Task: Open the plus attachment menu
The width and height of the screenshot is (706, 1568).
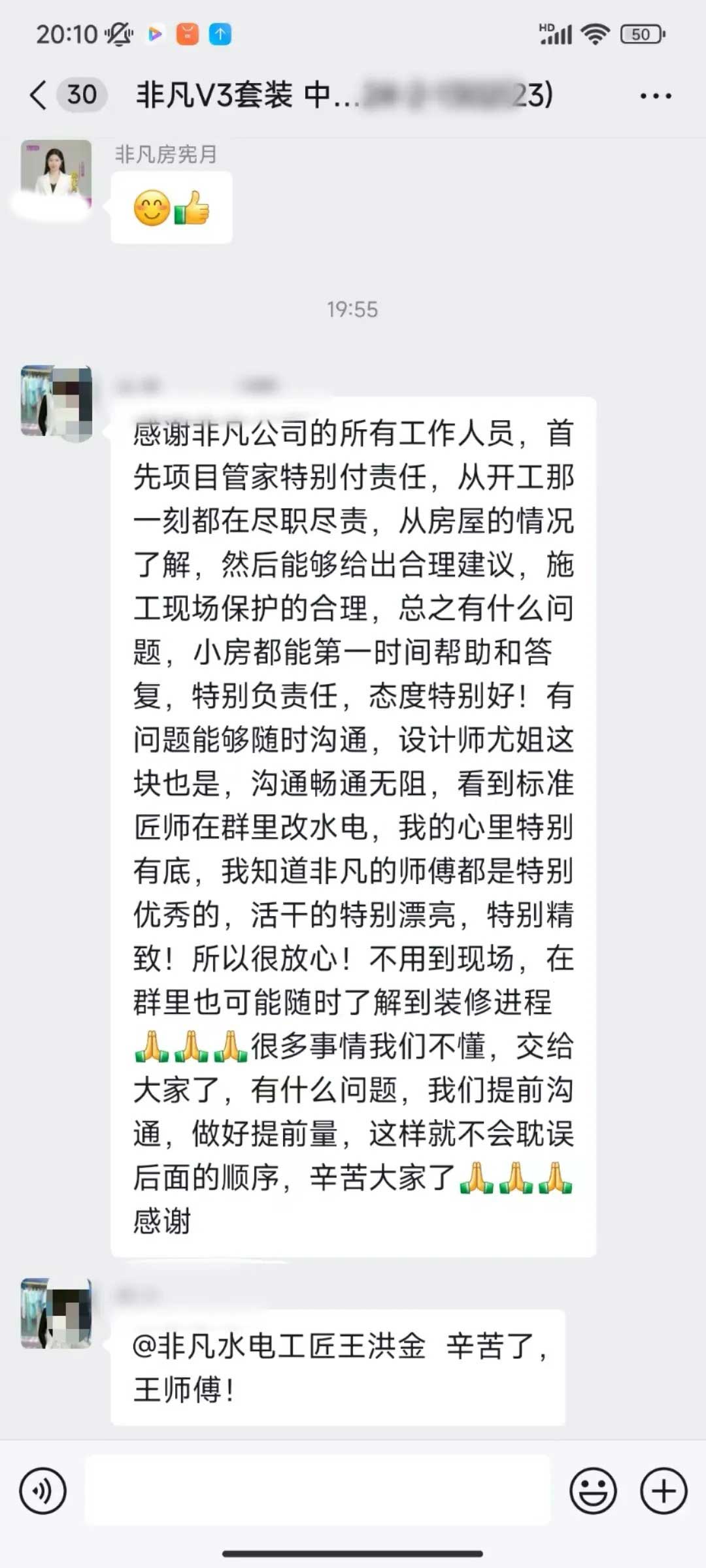Action: [x=663, y=1492]
